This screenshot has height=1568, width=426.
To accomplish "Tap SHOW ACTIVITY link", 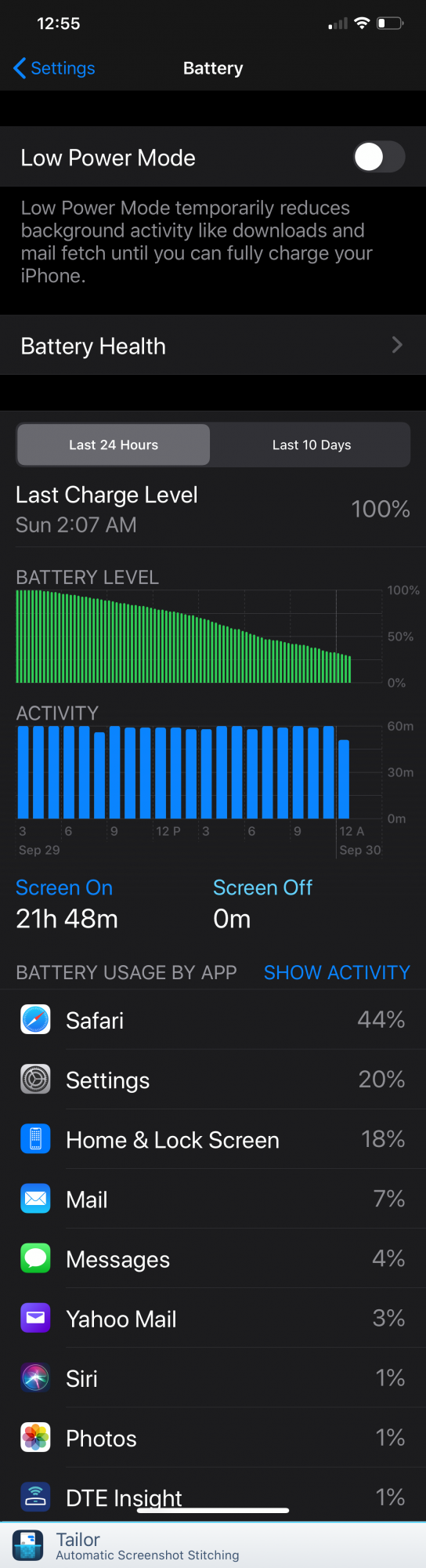I will coord(337,972).
